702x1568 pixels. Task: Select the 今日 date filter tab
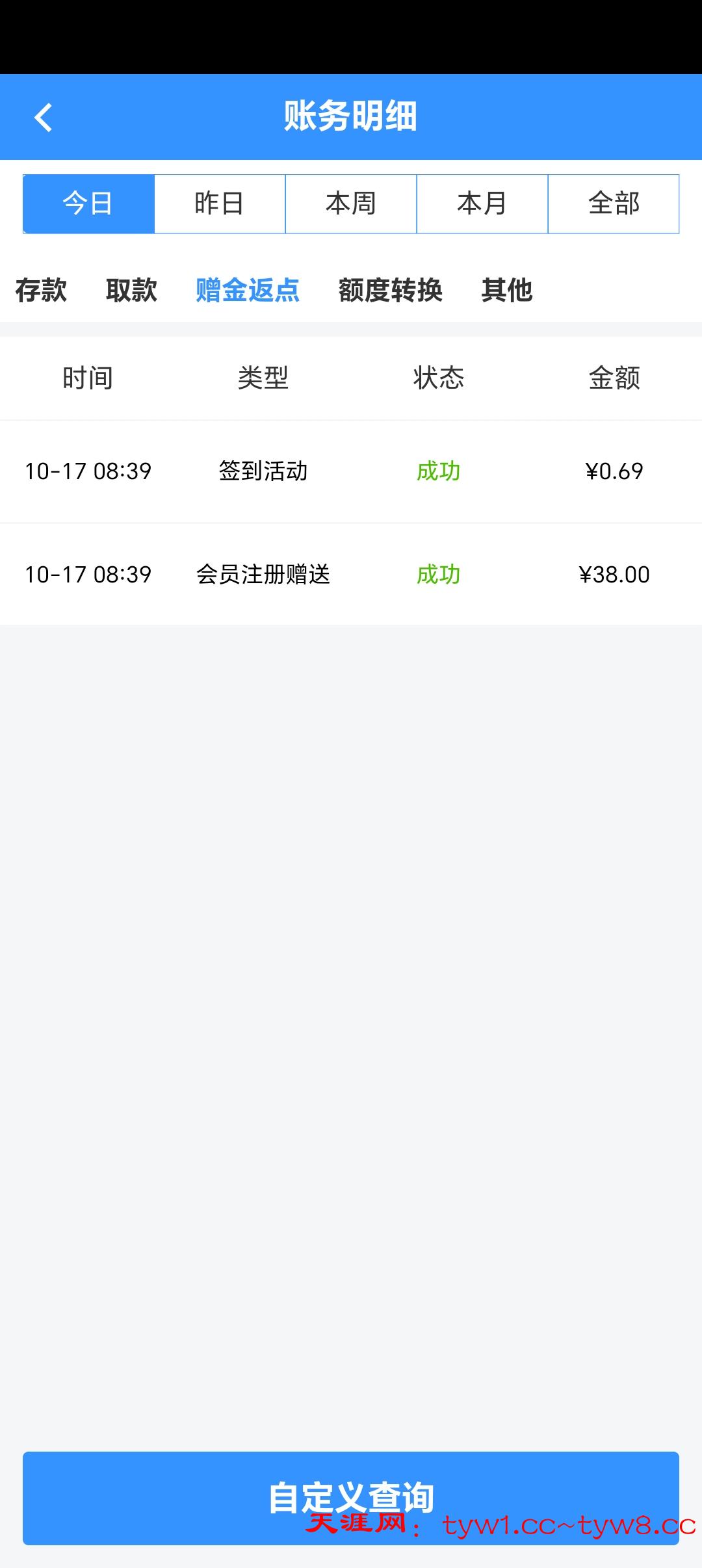point(88,203)
